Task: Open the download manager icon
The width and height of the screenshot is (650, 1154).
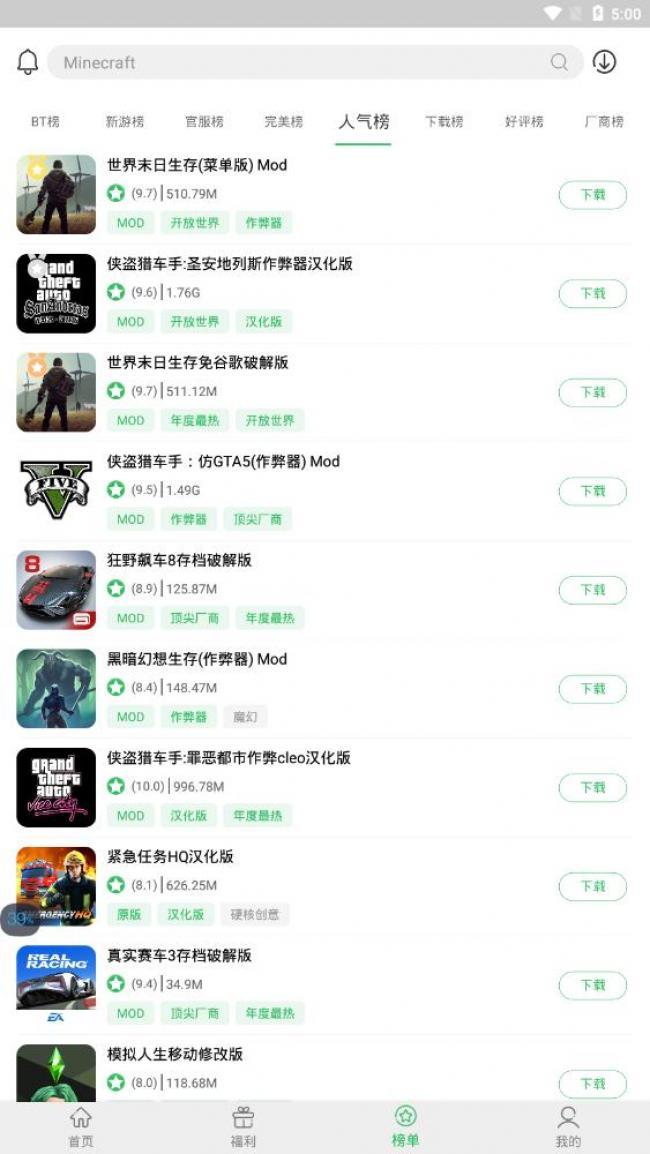Action: (x=604, y=62)
